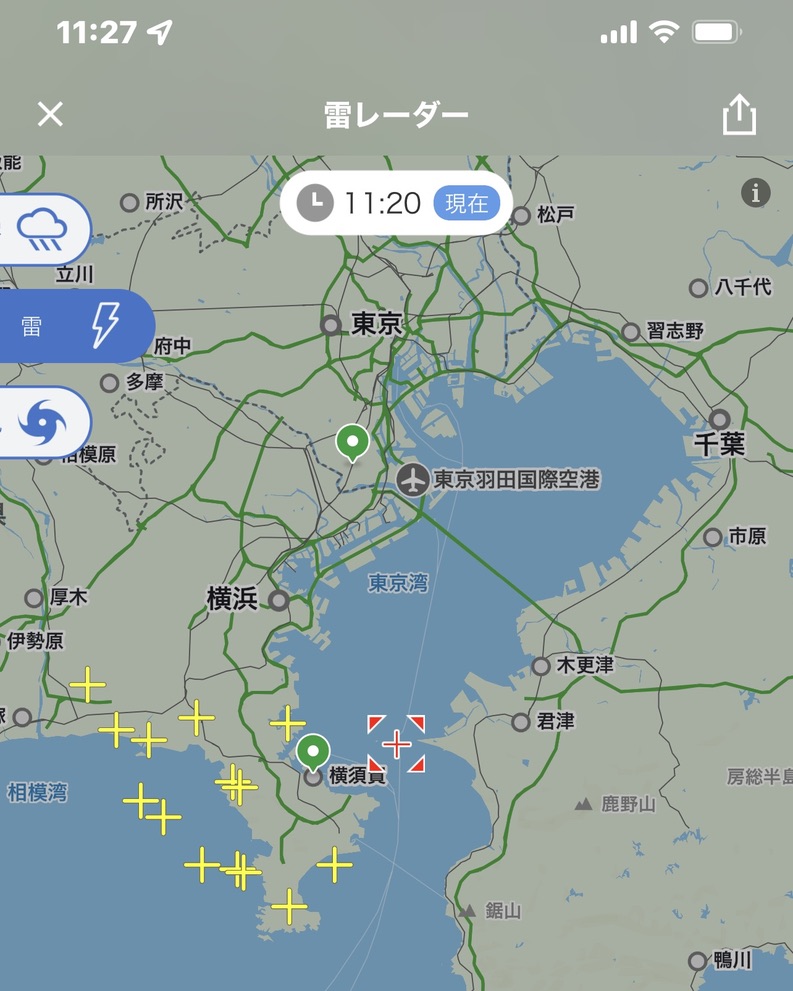The image size is (793, 991).
Task: Select the green pin near 横須賀
Action: click(x=314, y=751)
